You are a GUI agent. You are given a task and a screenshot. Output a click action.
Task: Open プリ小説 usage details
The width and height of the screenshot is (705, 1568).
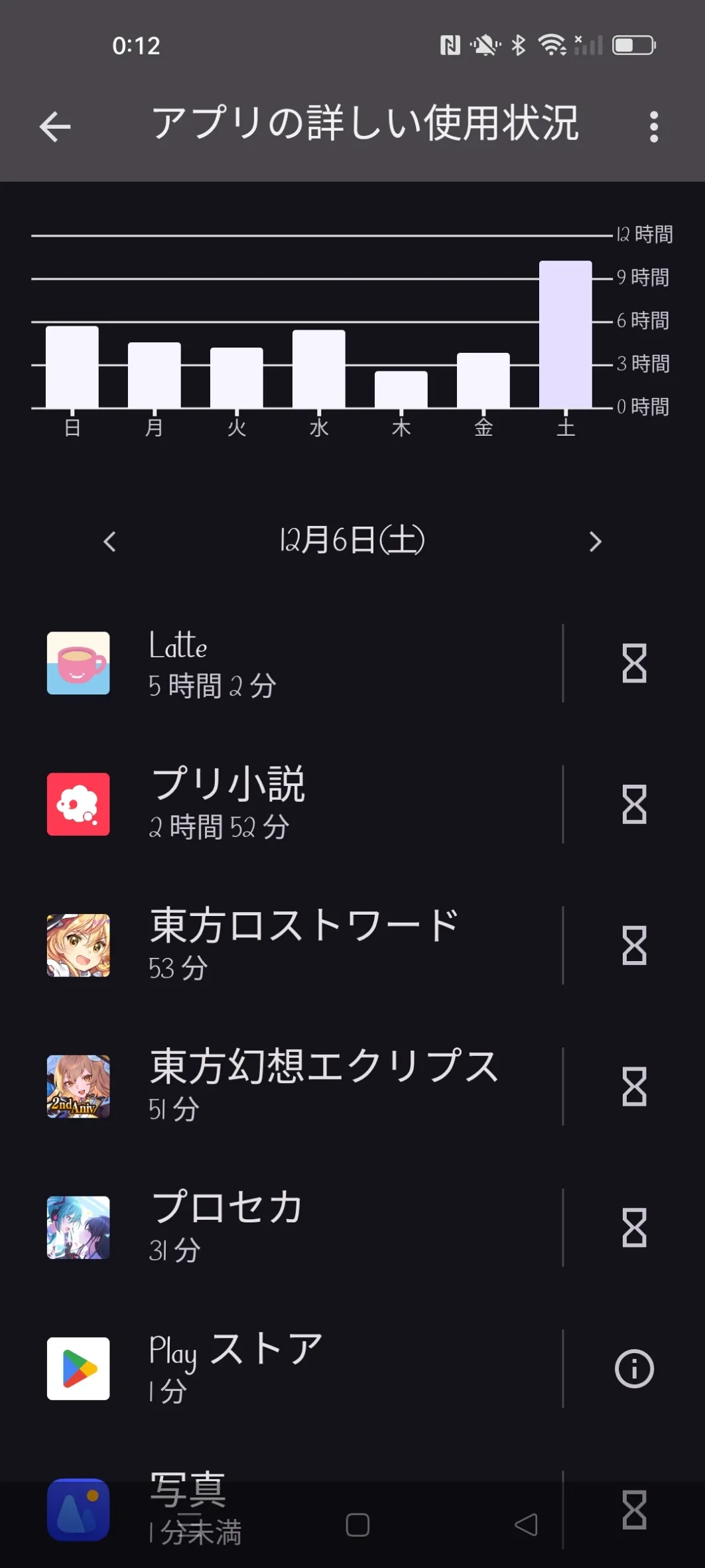[298, 804]
